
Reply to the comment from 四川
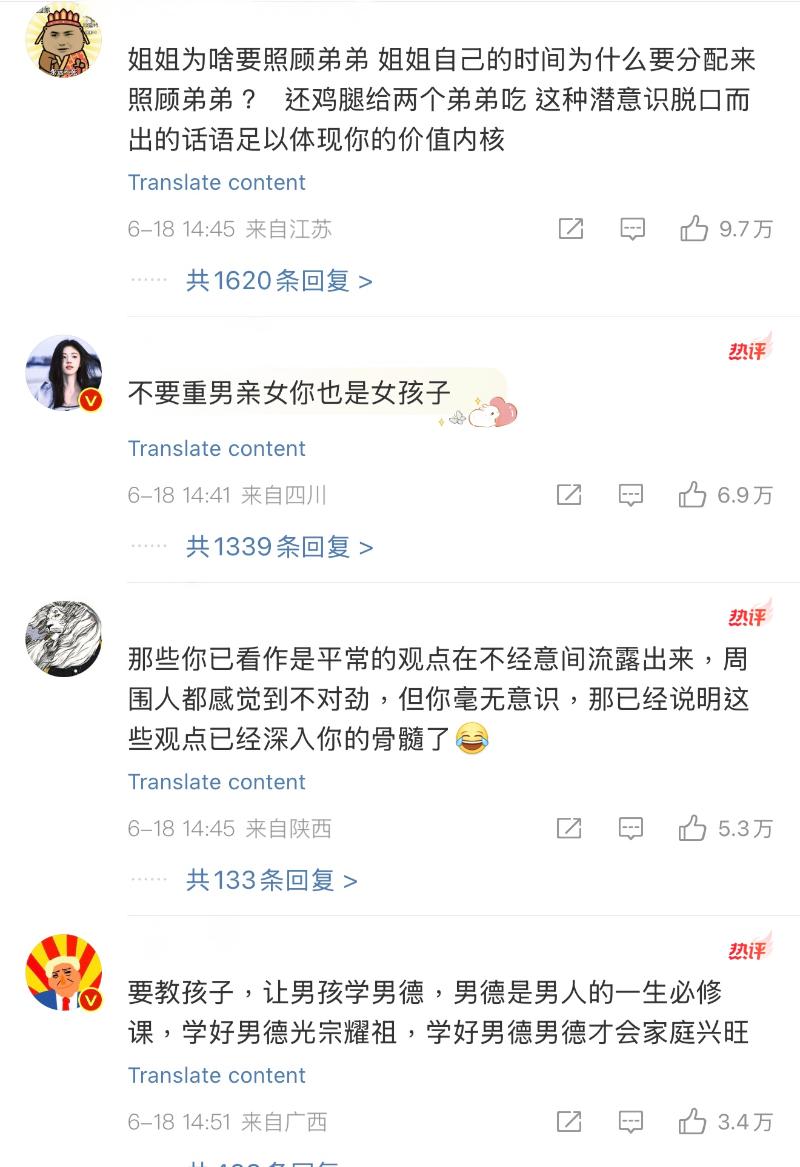tap(630, 495)
